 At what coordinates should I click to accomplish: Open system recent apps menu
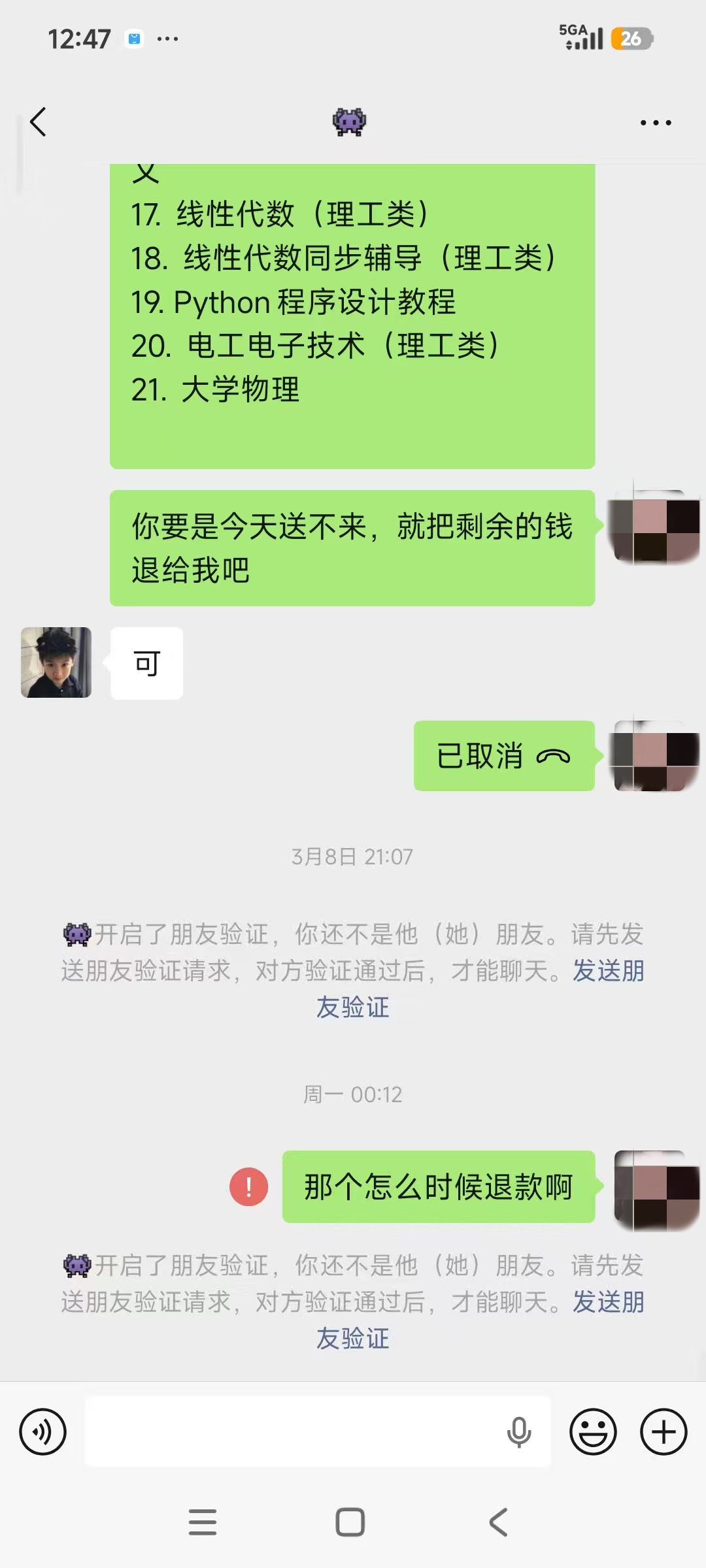click(x=203, y=1522)
